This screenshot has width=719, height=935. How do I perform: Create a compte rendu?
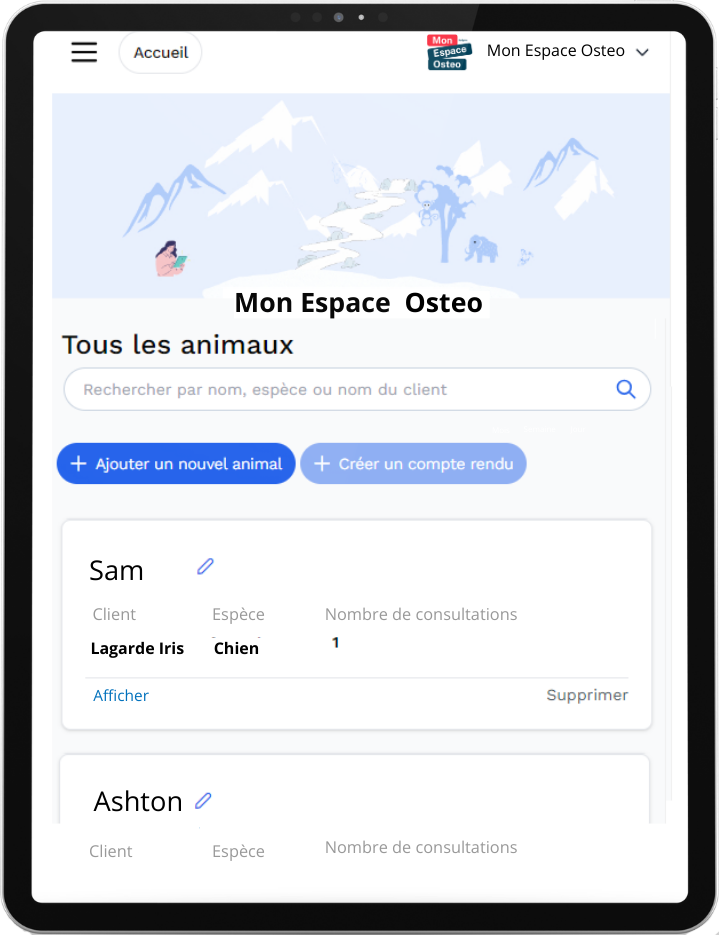point(413,464)
